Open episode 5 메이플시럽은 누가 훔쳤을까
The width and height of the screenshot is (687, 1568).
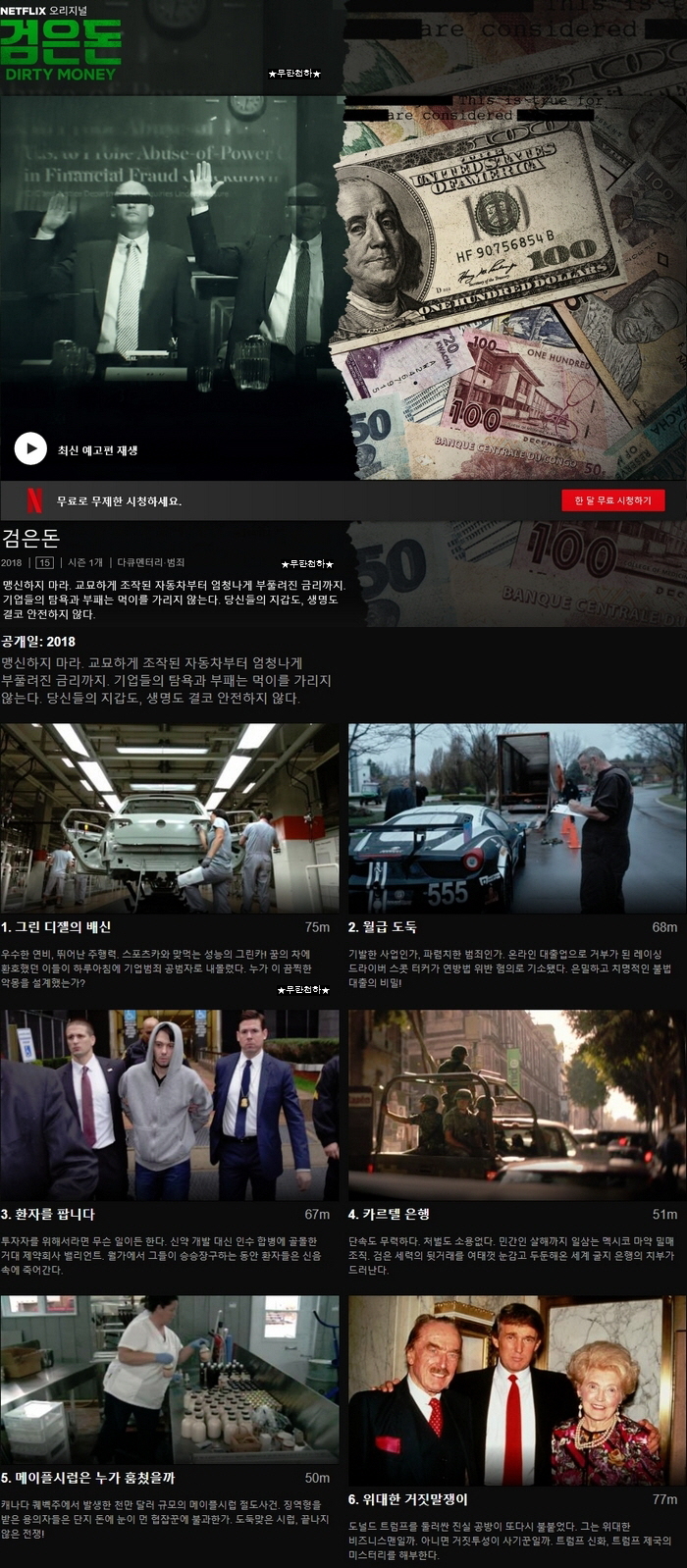[169, 1380]
